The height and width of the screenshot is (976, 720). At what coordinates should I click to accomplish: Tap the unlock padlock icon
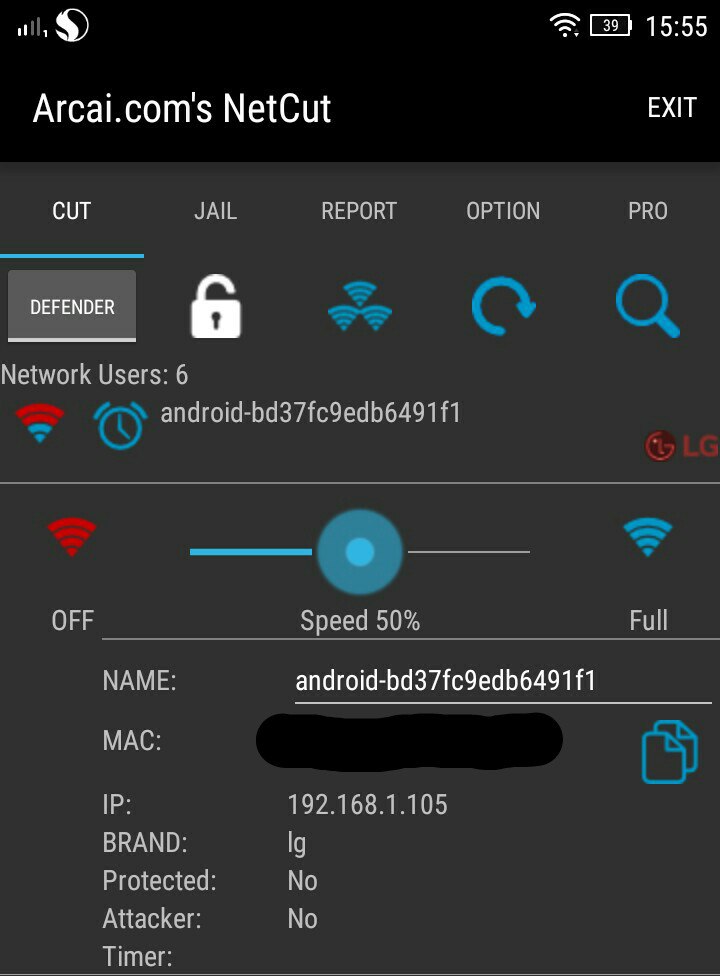tap(215, 307)
